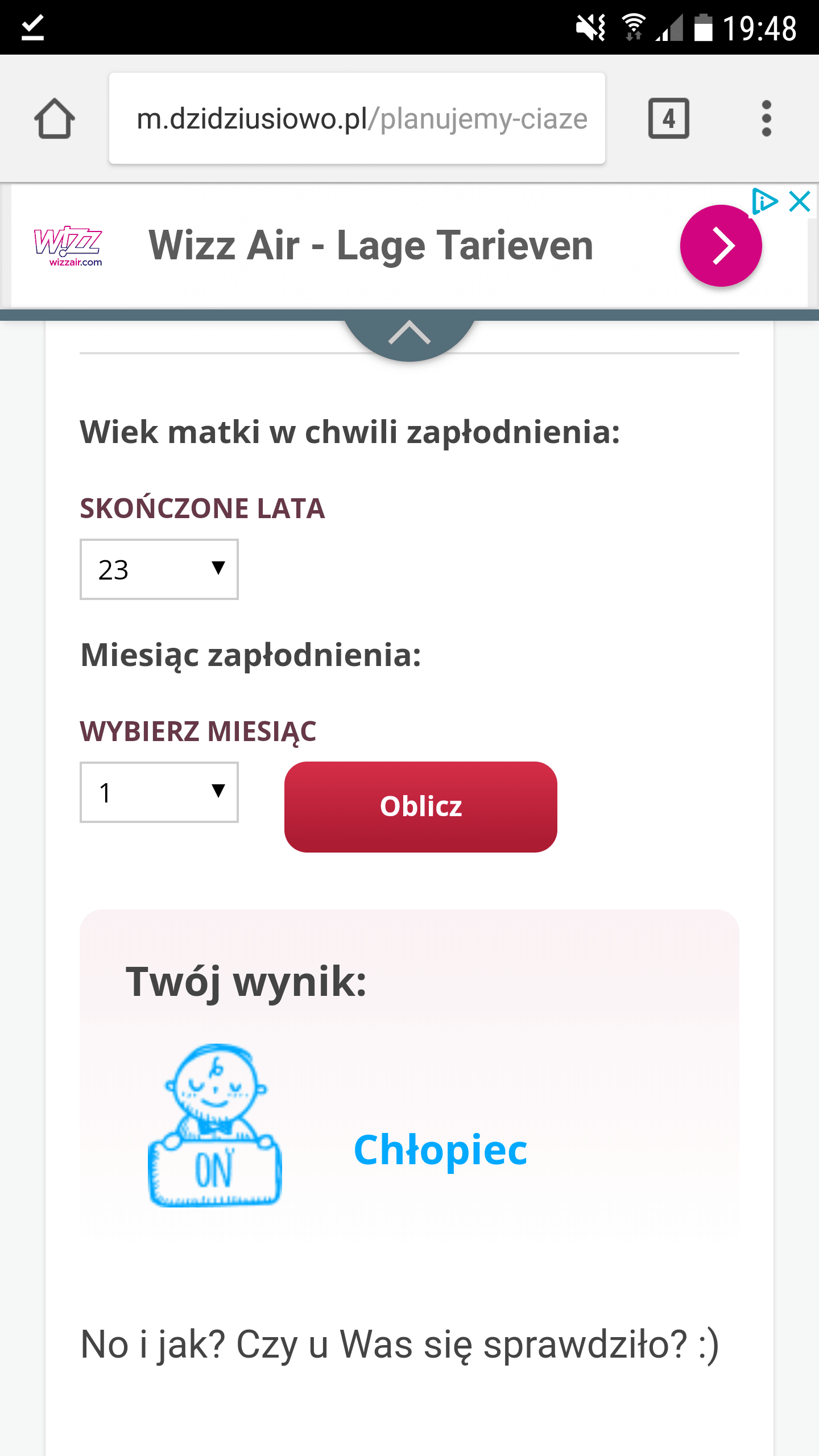Image resolution: width=819 pixels, height=1456 pixels.
Task: Open the Wybierz miesiąc month dropdown
Action: 159,792
